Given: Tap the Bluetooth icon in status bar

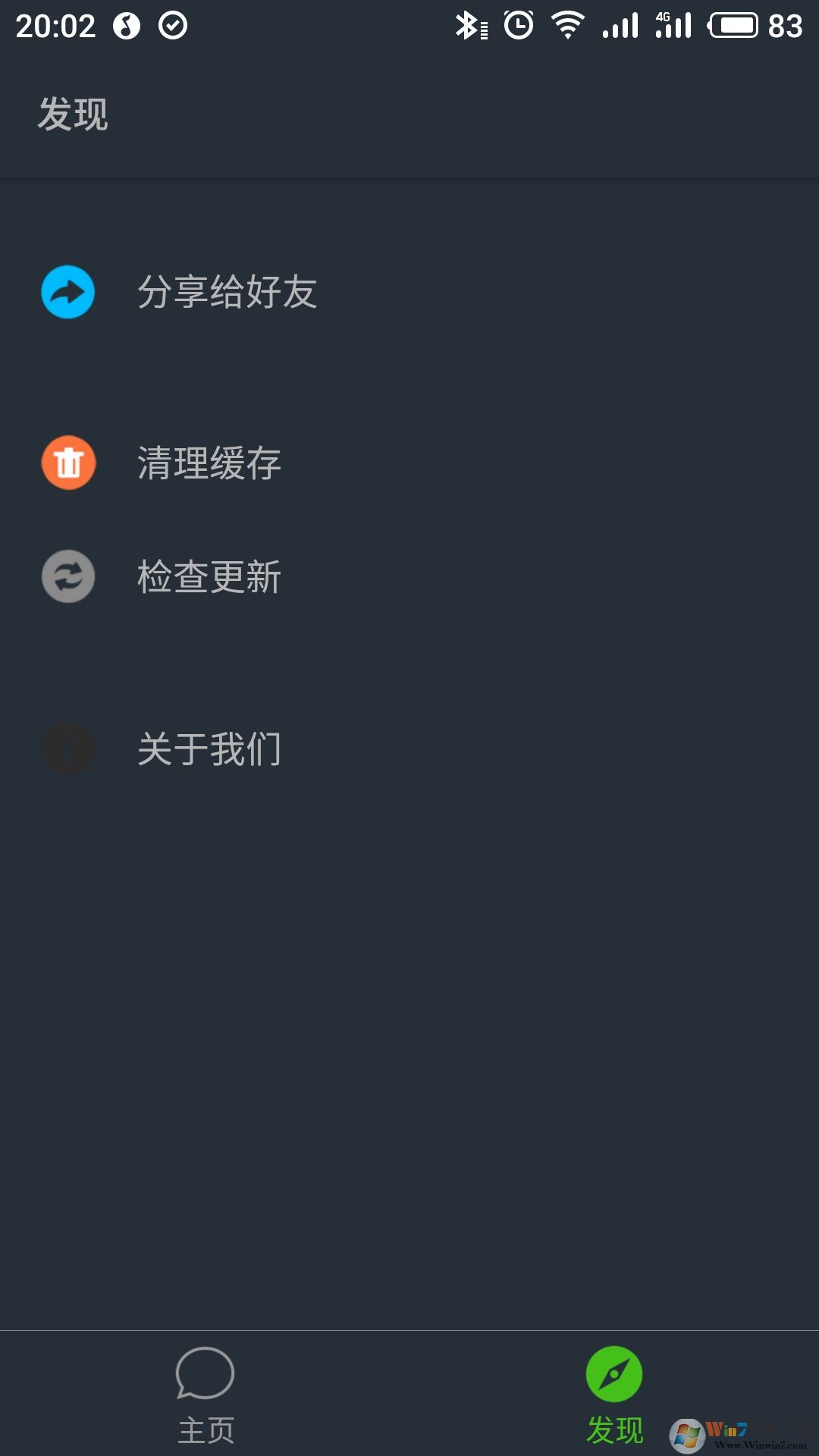Looking at the screenshot, I should (470, 25).
